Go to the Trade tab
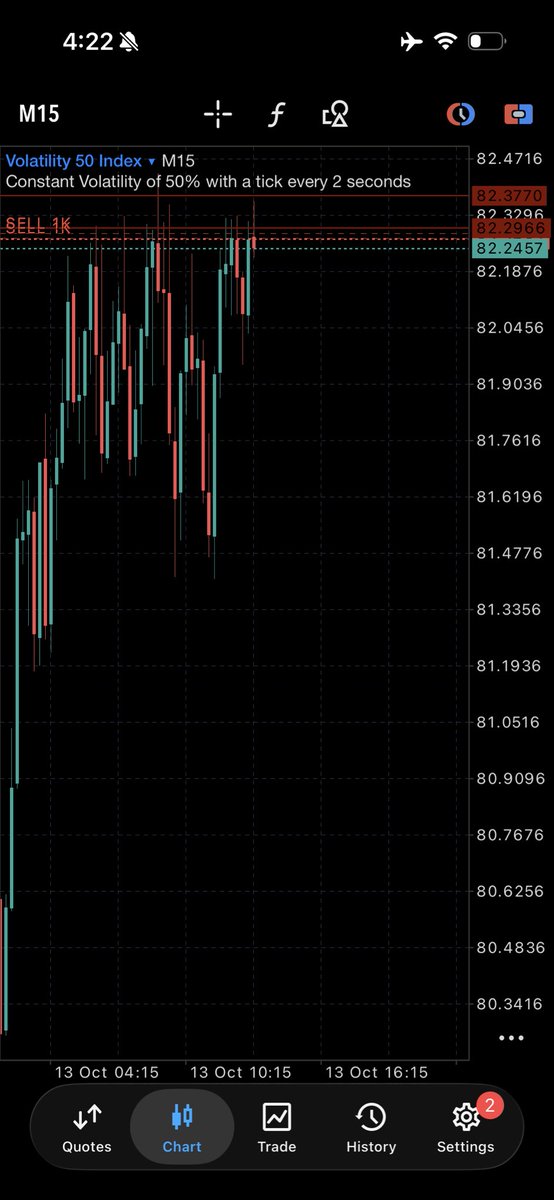 click(x=277, y=1129)
